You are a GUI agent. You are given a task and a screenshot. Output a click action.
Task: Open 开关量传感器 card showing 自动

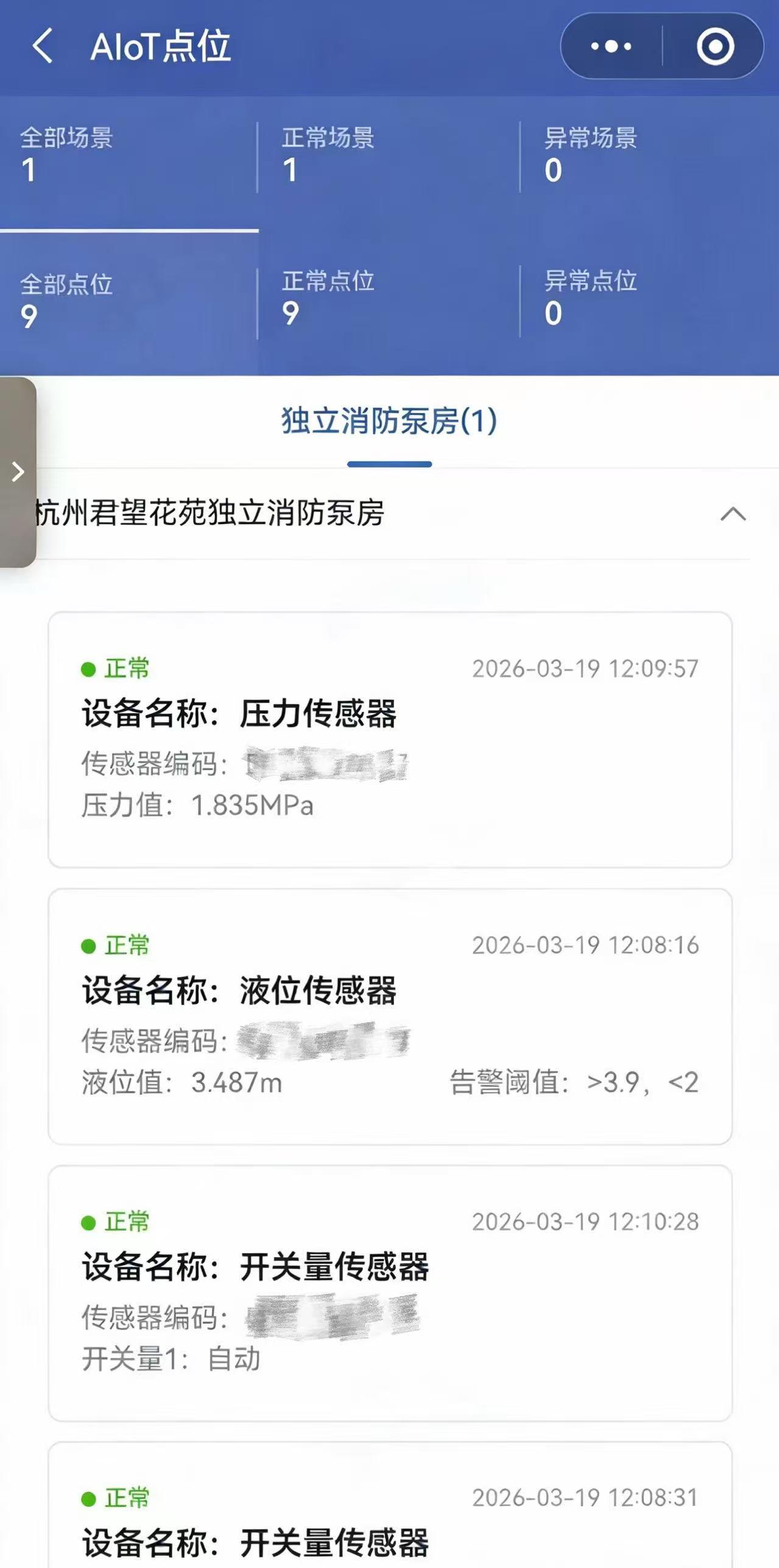point(390,1293)
